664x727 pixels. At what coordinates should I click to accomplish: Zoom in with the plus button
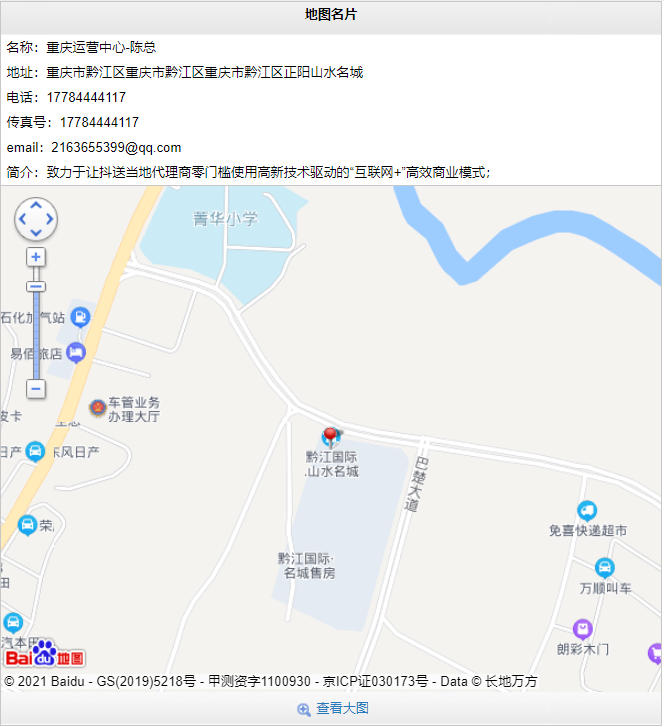point(36,257)
